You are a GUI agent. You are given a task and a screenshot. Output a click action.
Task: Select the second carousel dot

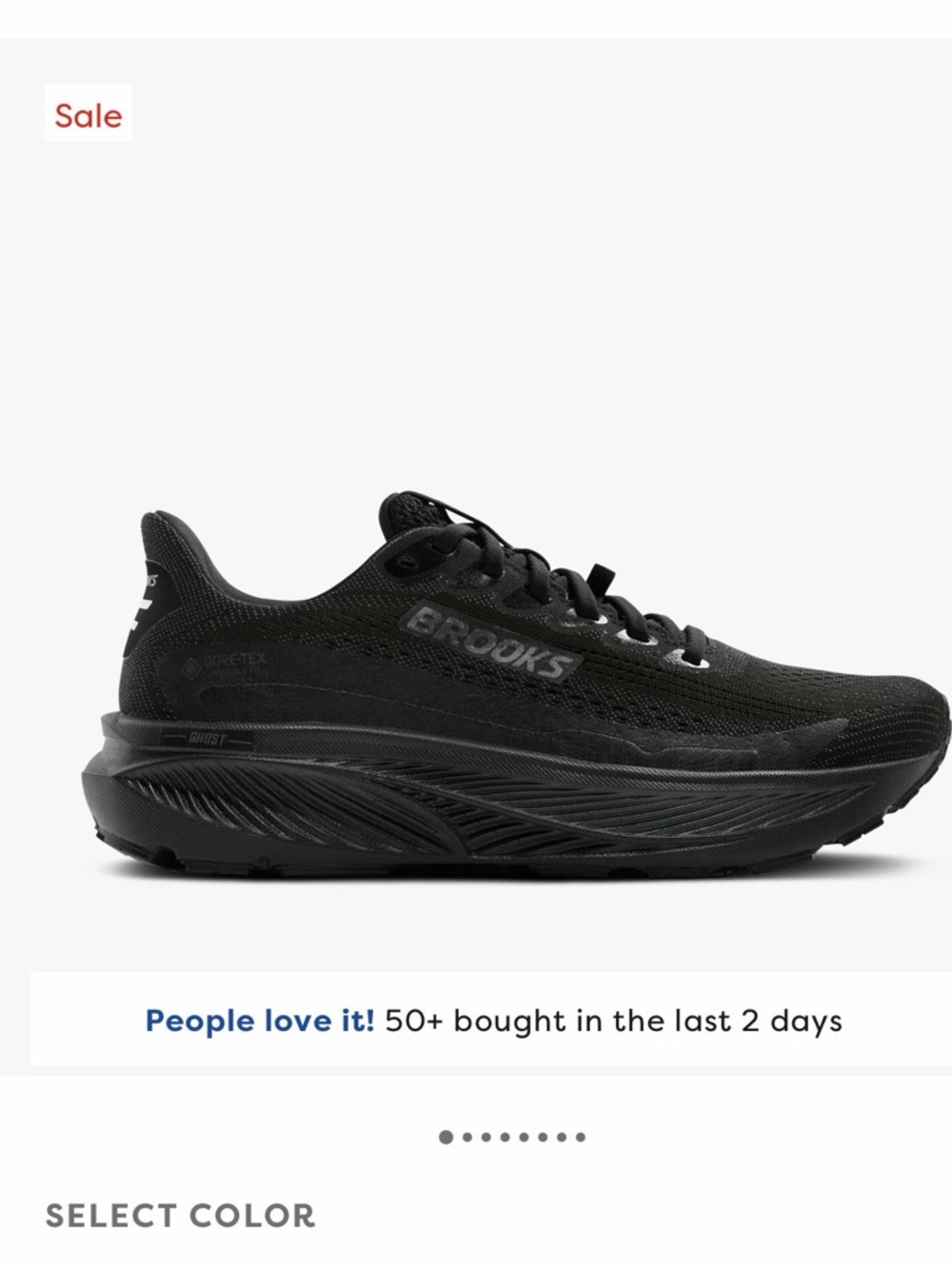point(466,1137)
